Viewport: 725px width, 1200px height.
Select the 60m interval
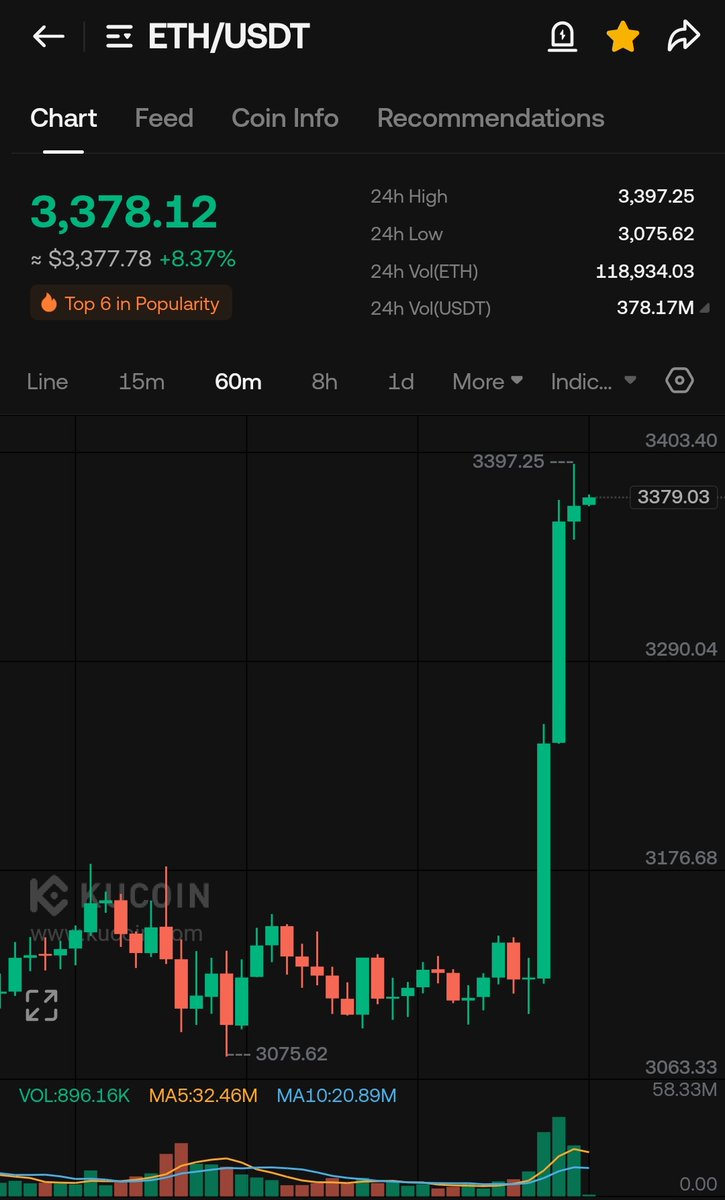[238, 381]
